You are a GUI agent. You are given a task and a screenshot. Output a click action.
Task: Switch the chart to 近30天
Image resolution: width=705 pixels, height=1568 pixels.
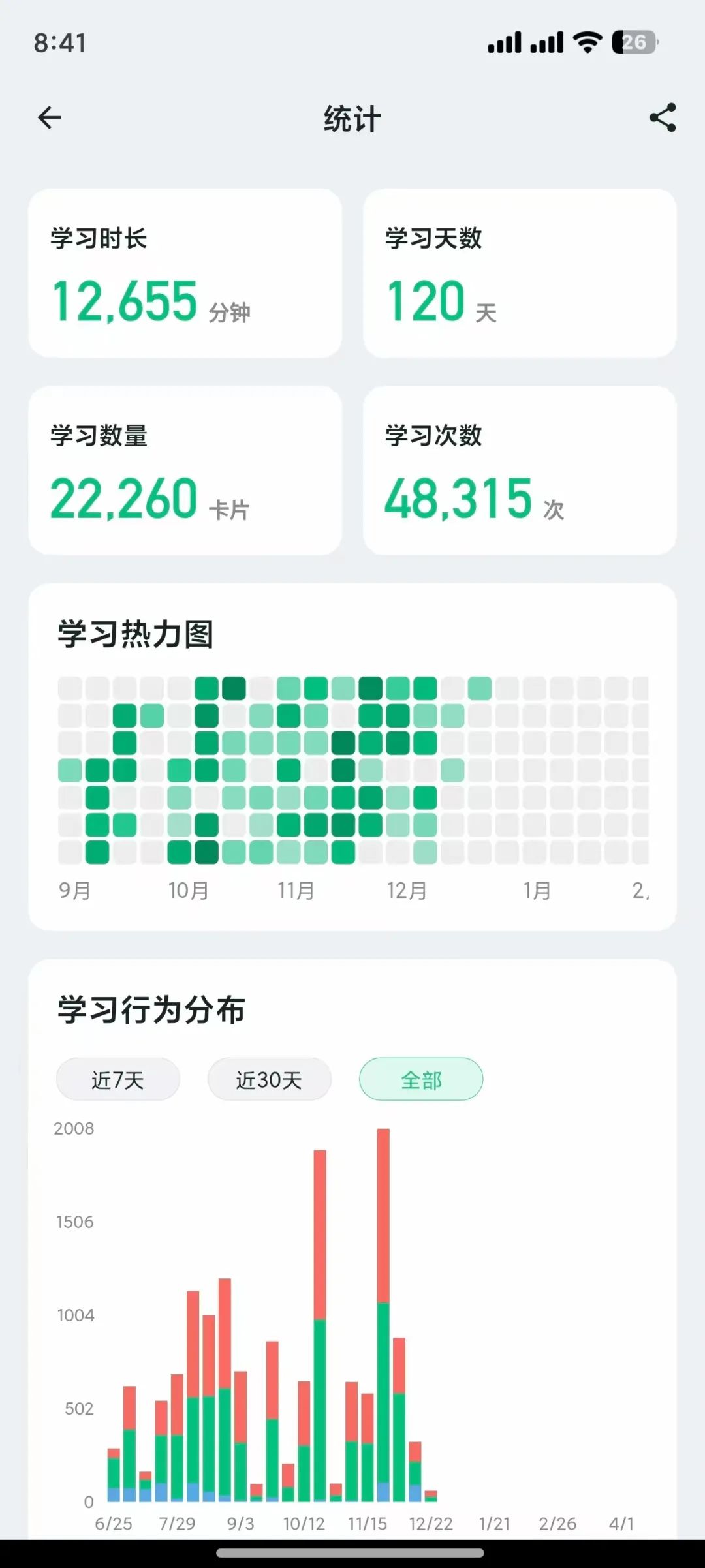[269, 1080]
